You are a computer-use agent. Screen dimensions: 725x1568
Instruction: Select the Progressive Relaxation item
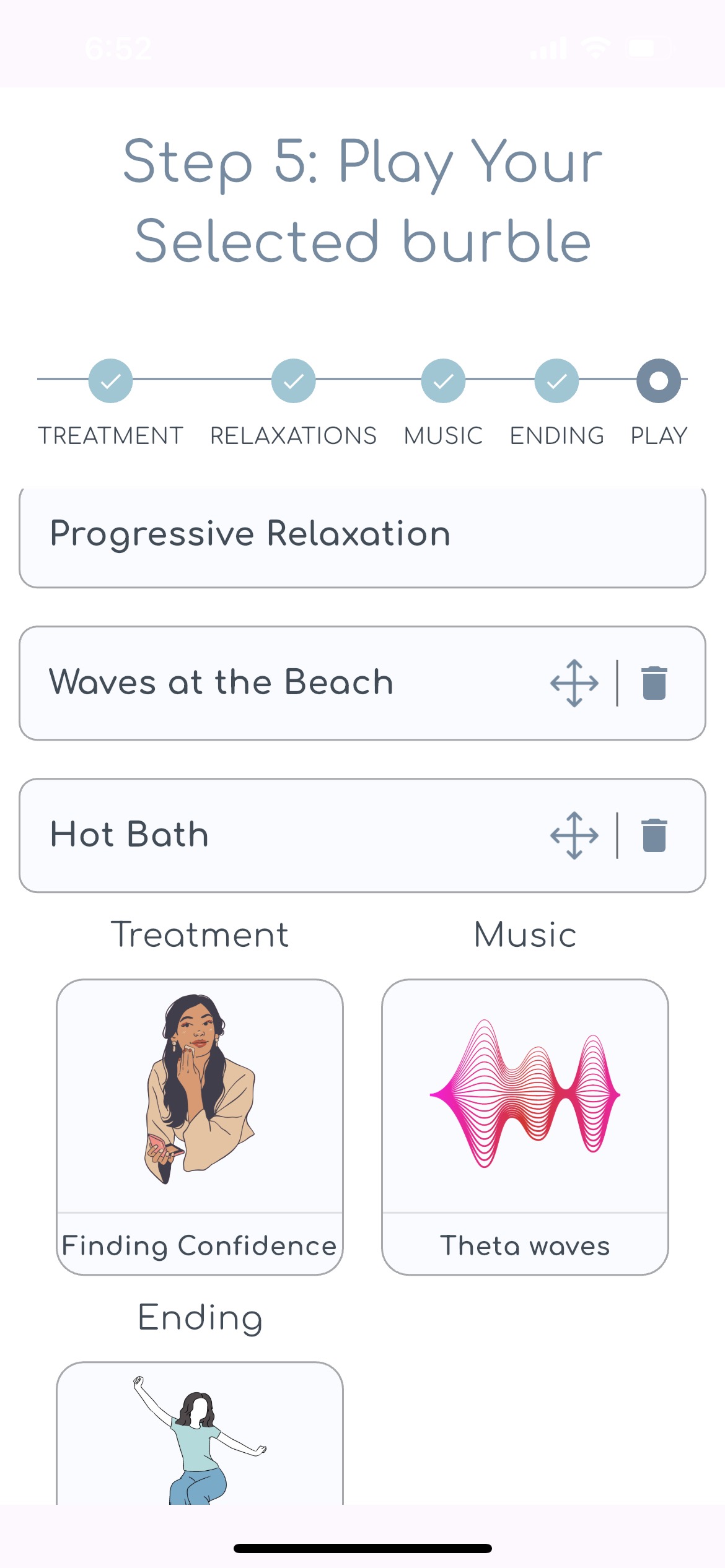click(x=362, y=535)
